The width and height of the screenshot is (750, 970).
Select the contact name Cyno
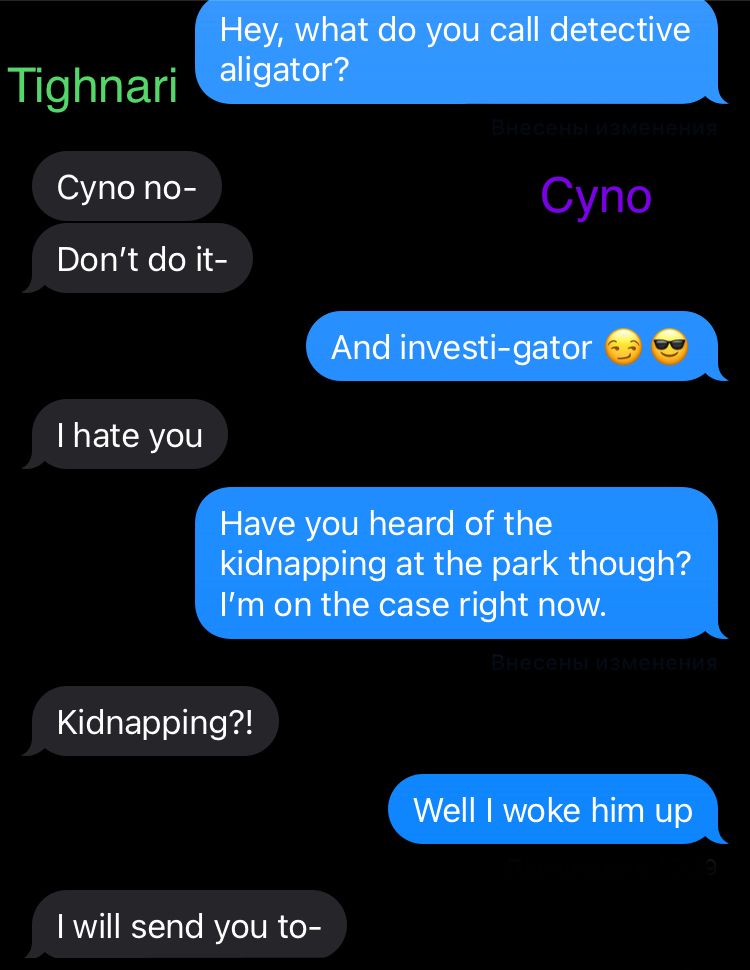coord(597,197)
